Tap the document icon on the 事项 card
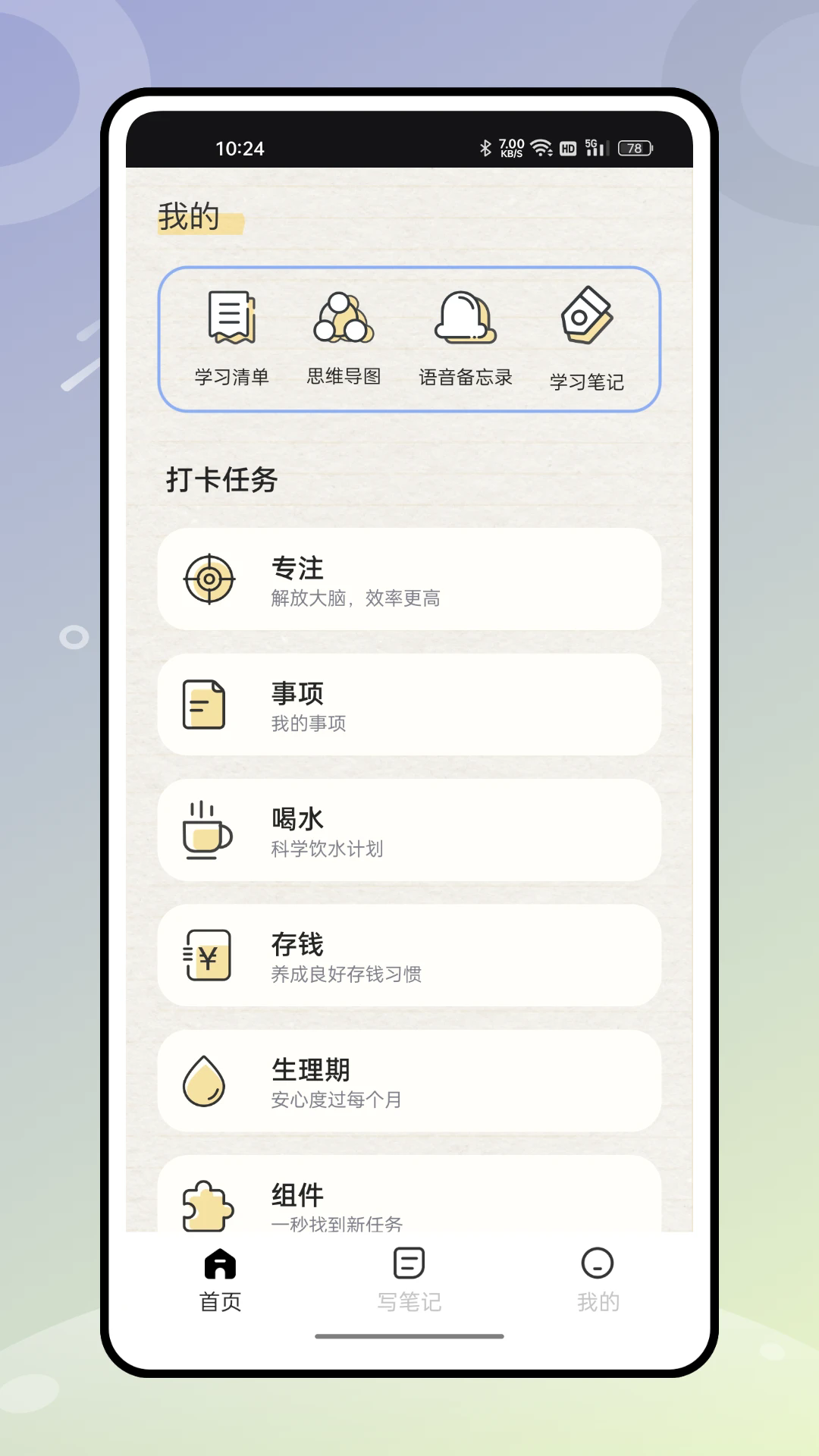This screenshot has height=1456, width=819. coord(206,704)
